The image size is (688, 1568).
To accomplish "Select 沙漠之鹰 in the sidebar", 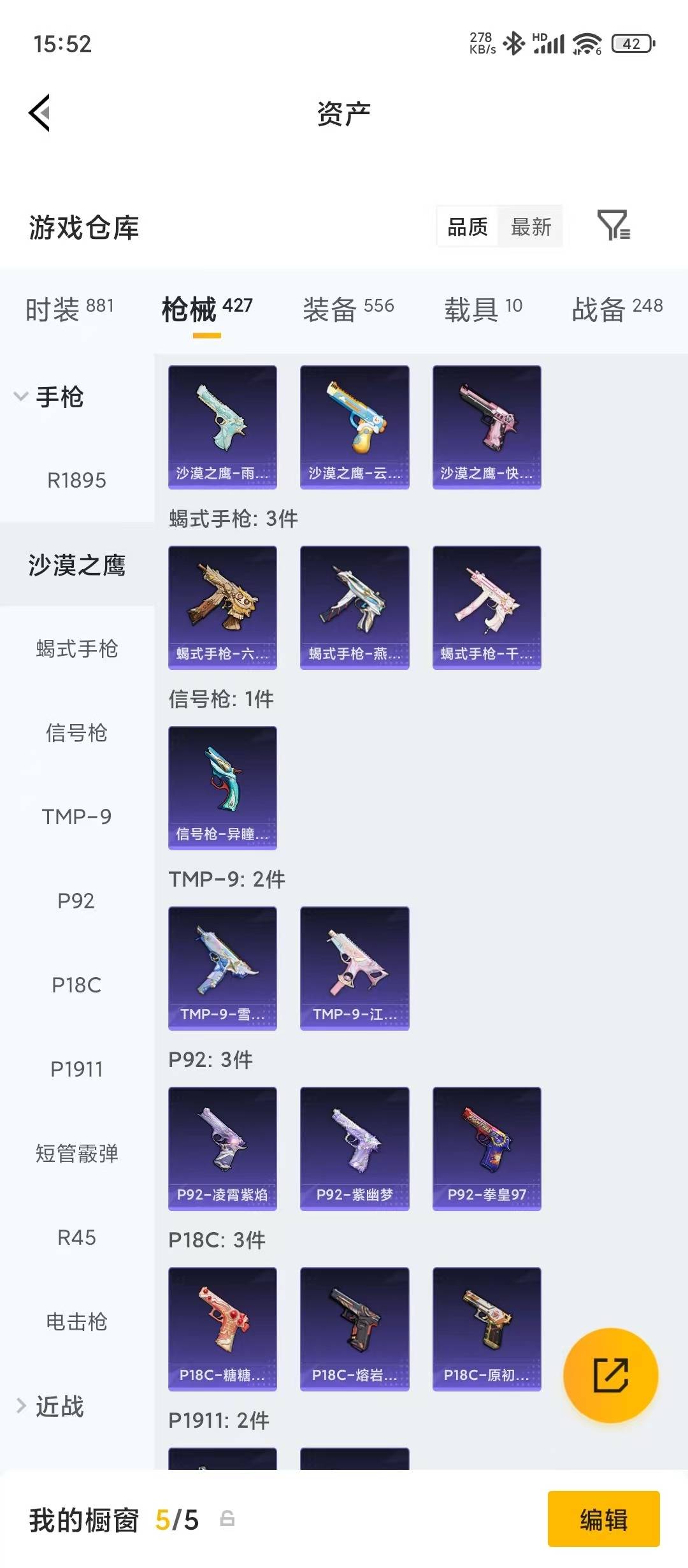I will coord(76,566).
